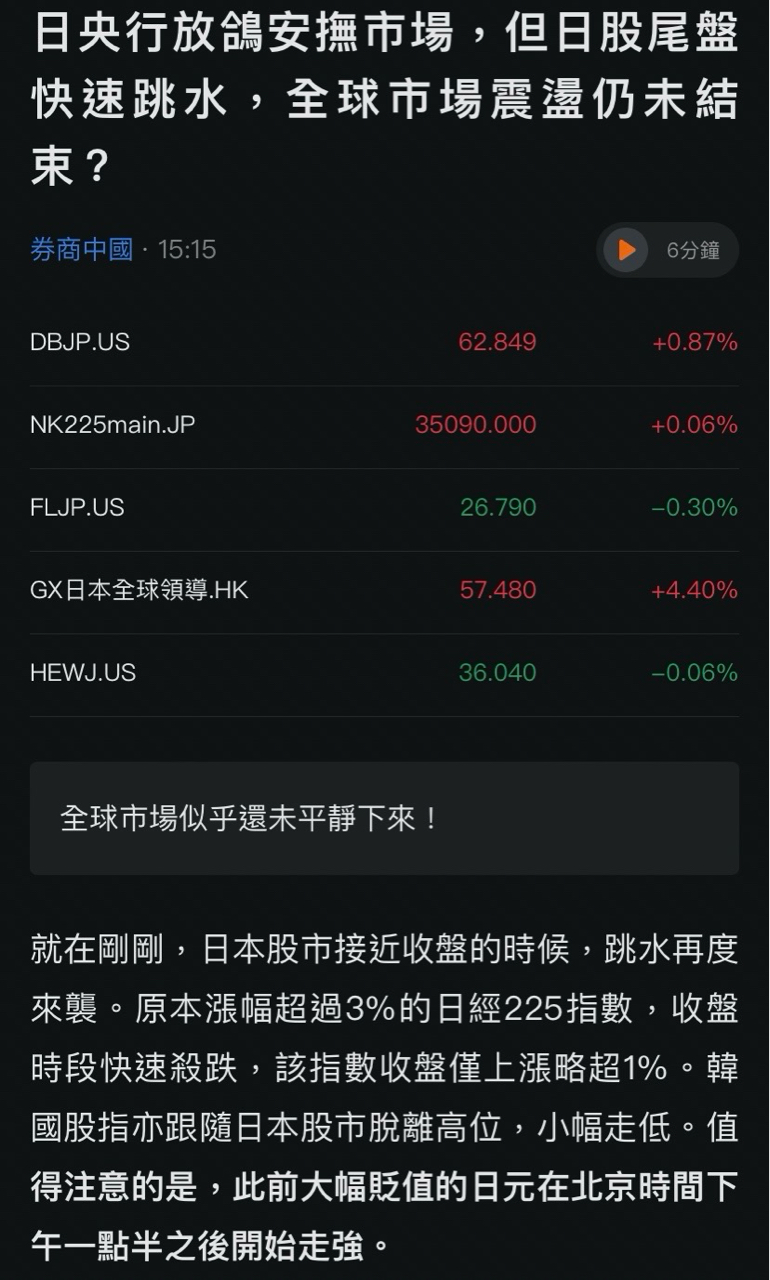Open the HEWJ.US quote row

click(384, 674)
